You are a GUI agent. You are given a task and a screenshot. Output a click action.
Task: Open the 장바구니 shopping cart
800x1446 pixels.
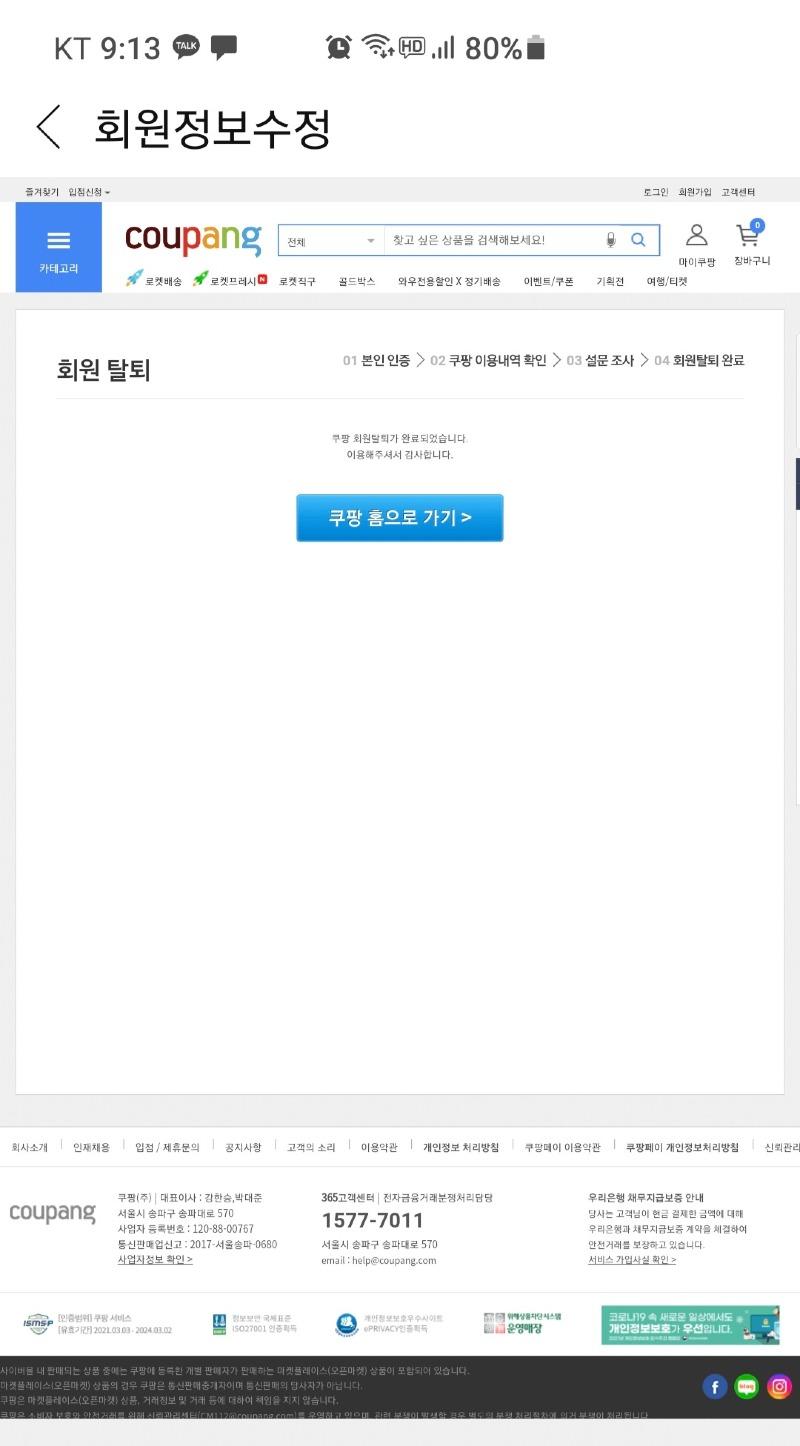point(751,245)
